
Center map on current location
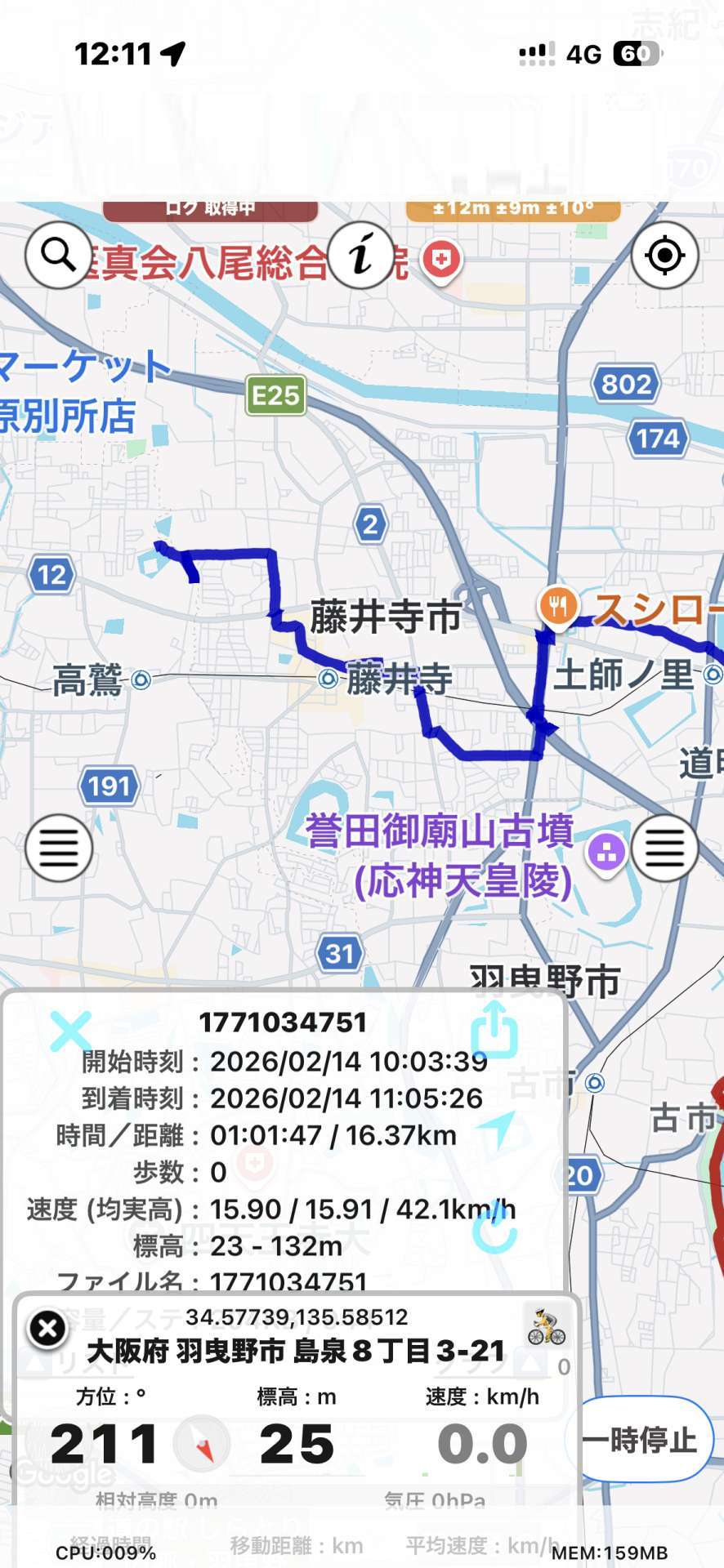pyautogui.click(x=664, y=256)
